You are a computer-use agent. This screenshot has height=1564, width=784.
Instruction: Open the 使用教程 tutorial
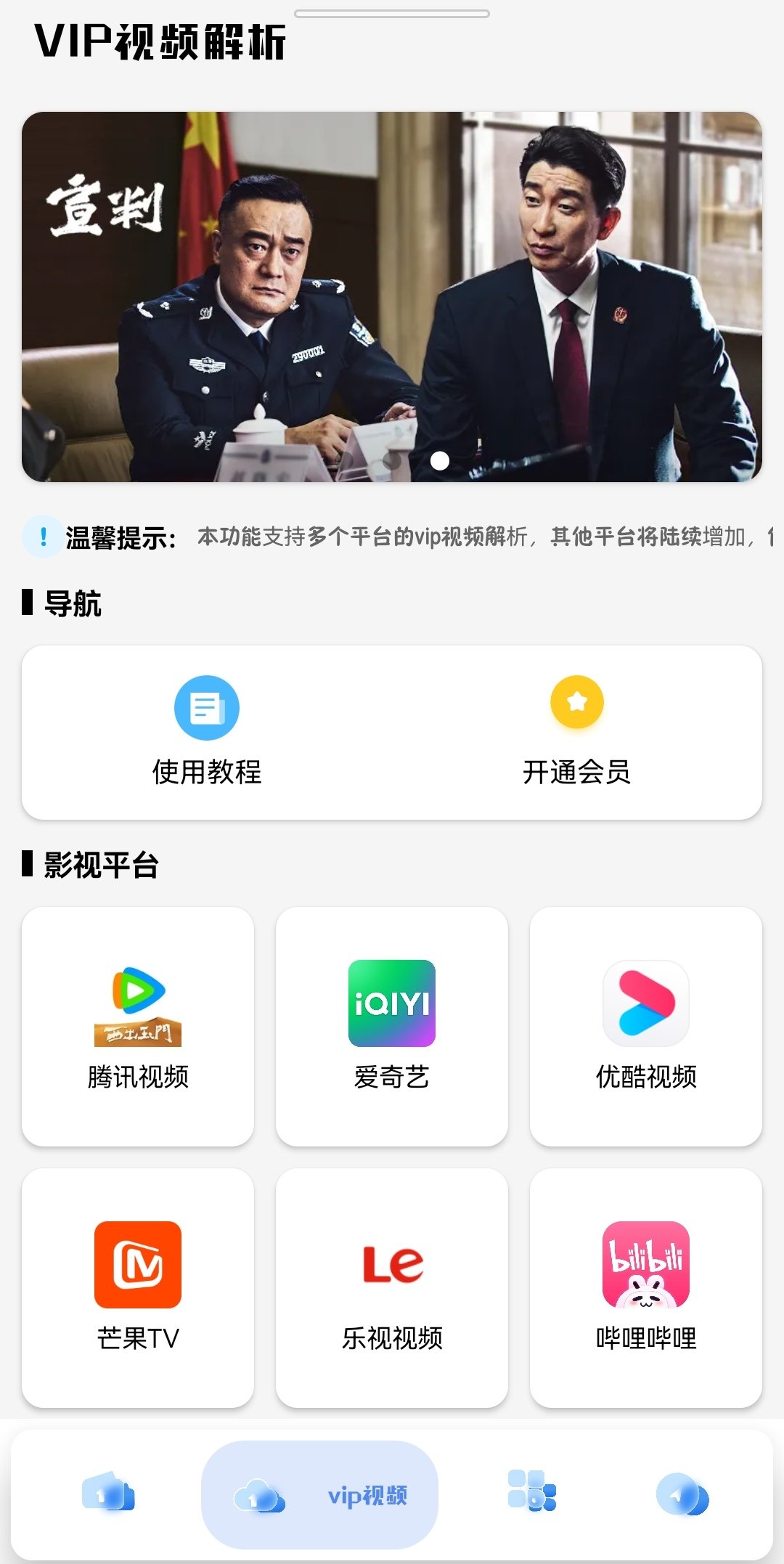point(207,732)
